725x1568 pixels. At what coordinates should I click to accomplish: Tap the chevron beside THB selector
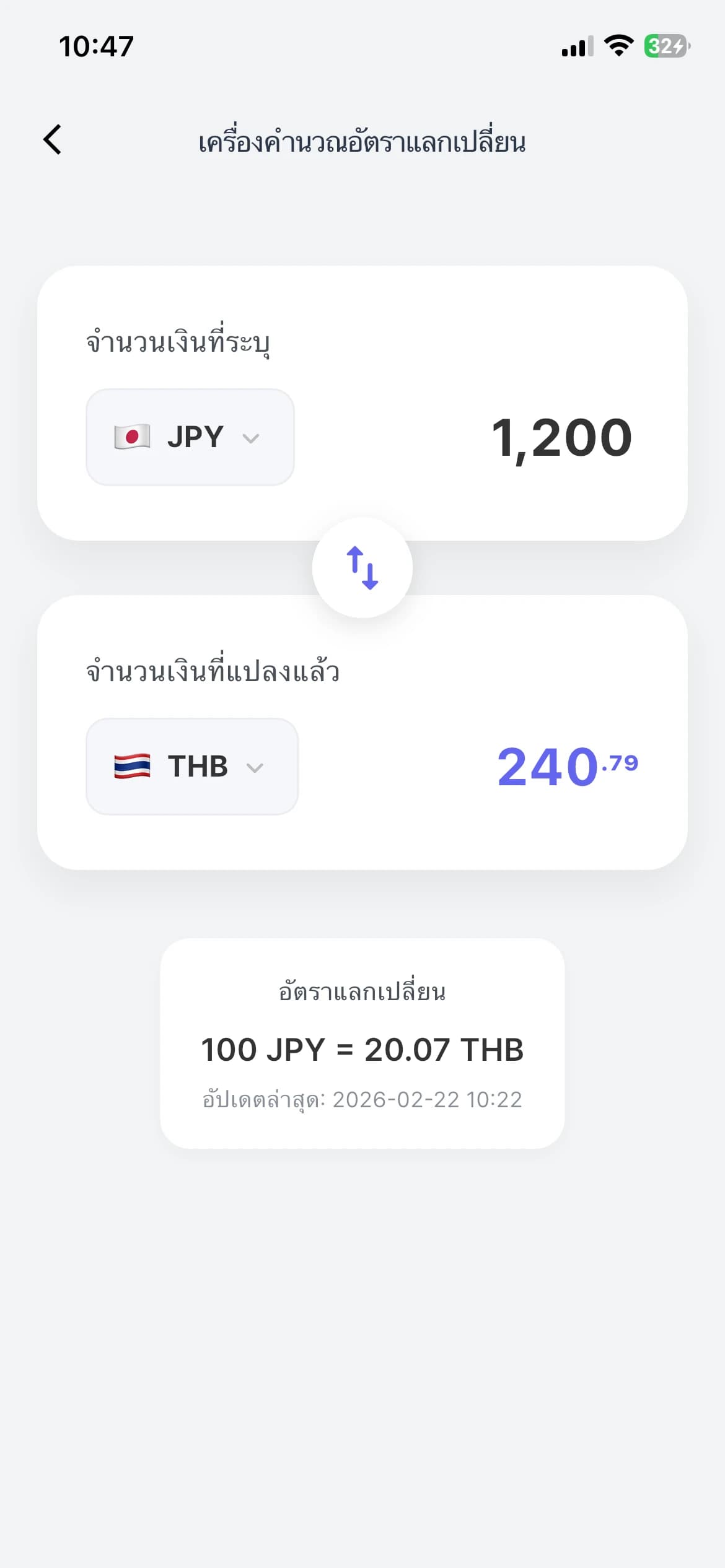tap(253, 769)
